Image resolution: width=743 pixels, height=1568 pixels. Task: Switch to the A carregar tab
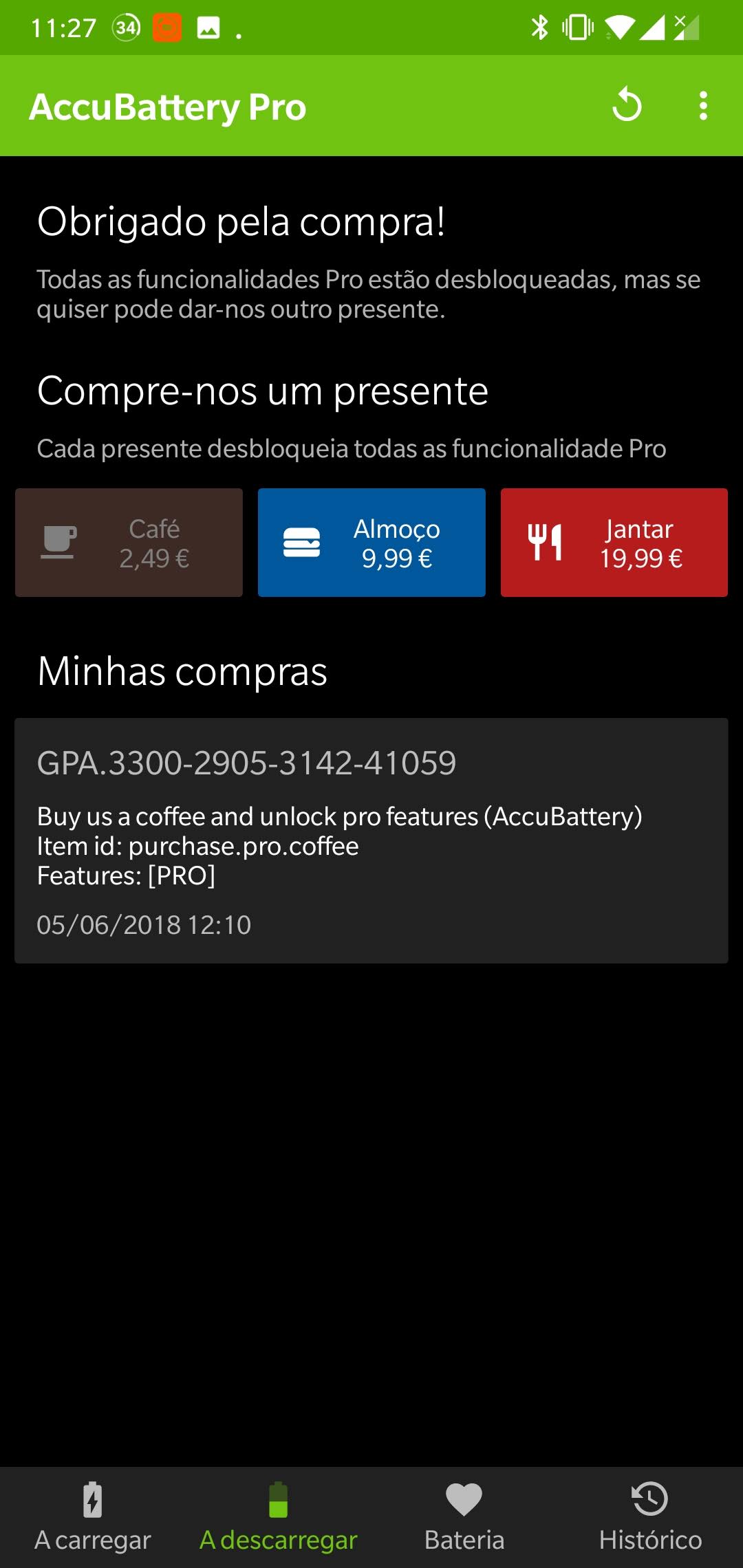[x=93, y=1517]
